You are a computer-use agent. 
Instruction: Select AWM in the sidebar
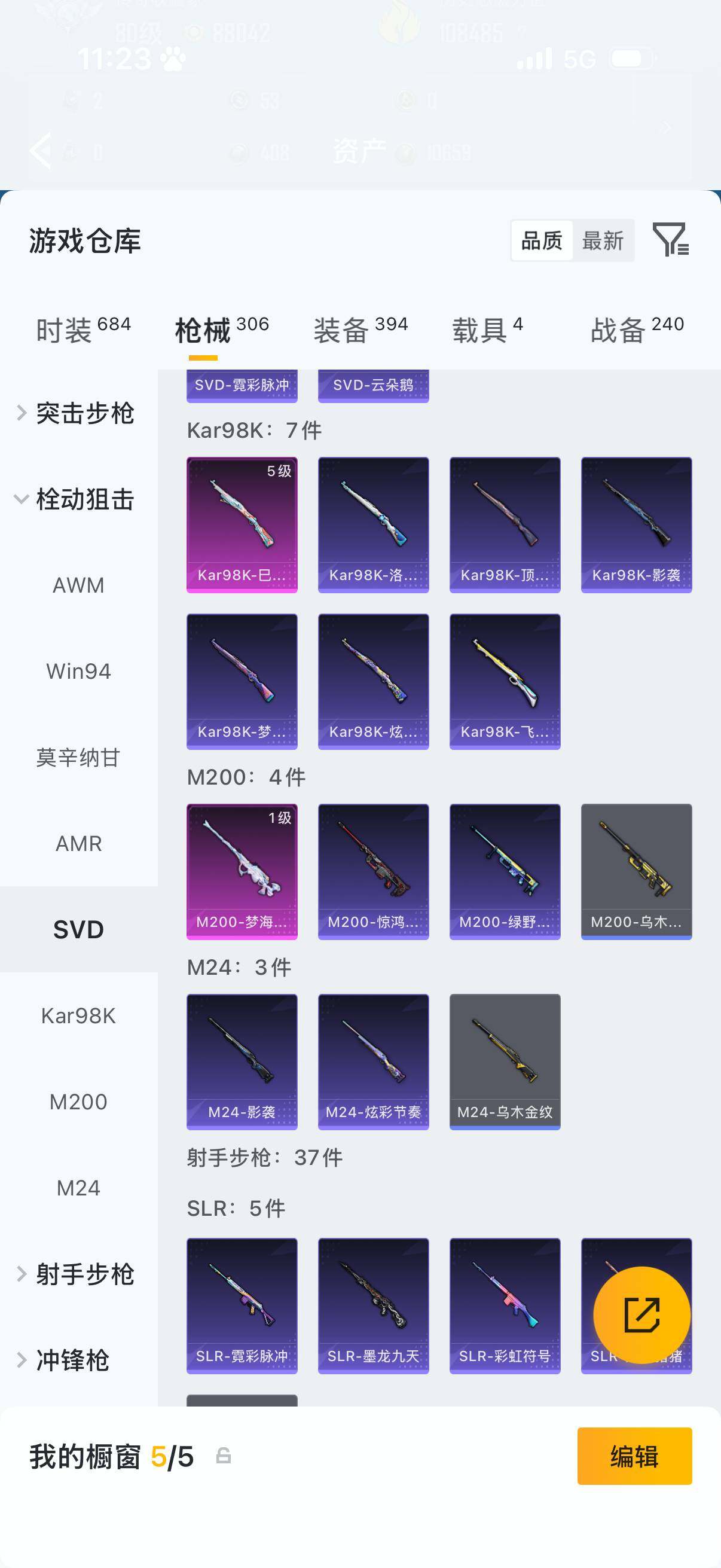coord(78,585)
